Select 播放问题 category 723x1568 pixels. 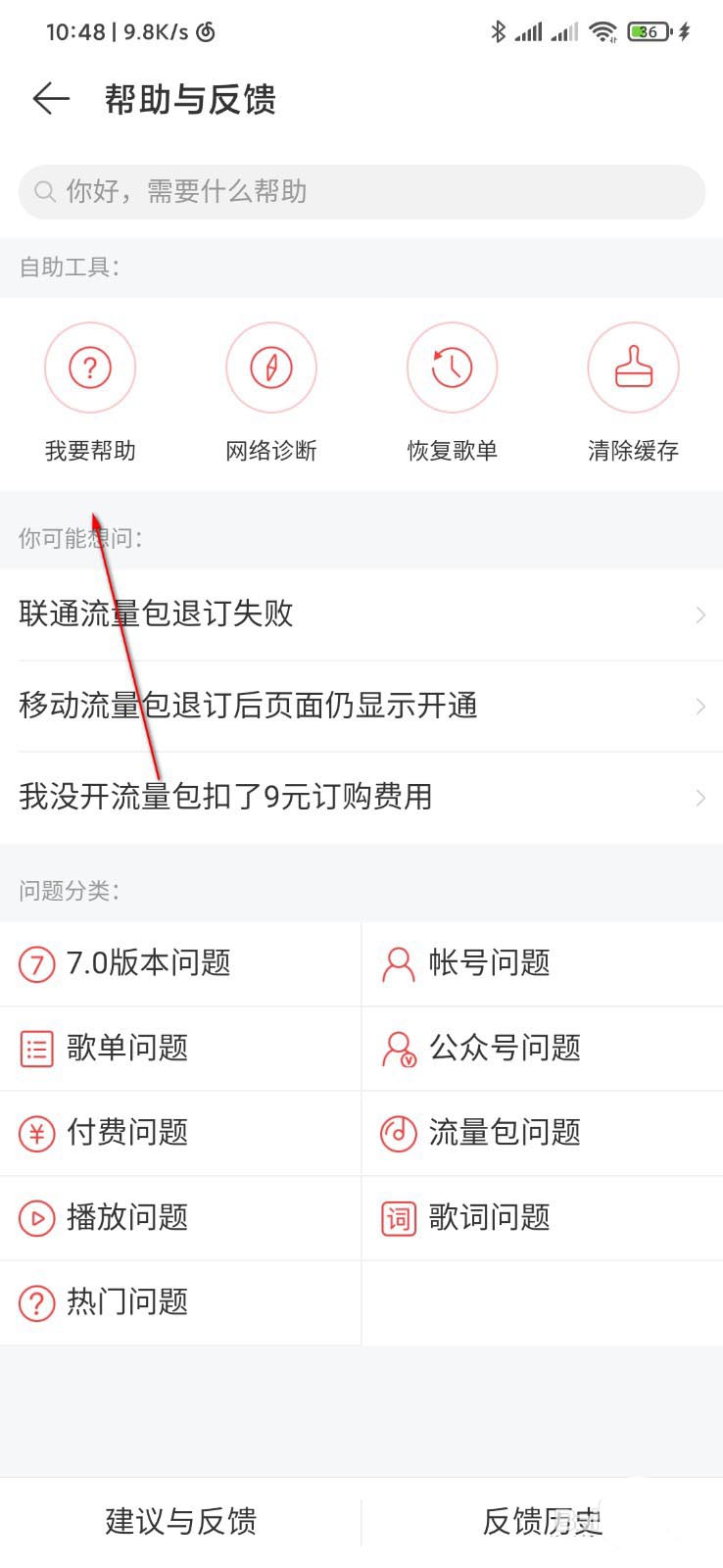pos(180,1218)
